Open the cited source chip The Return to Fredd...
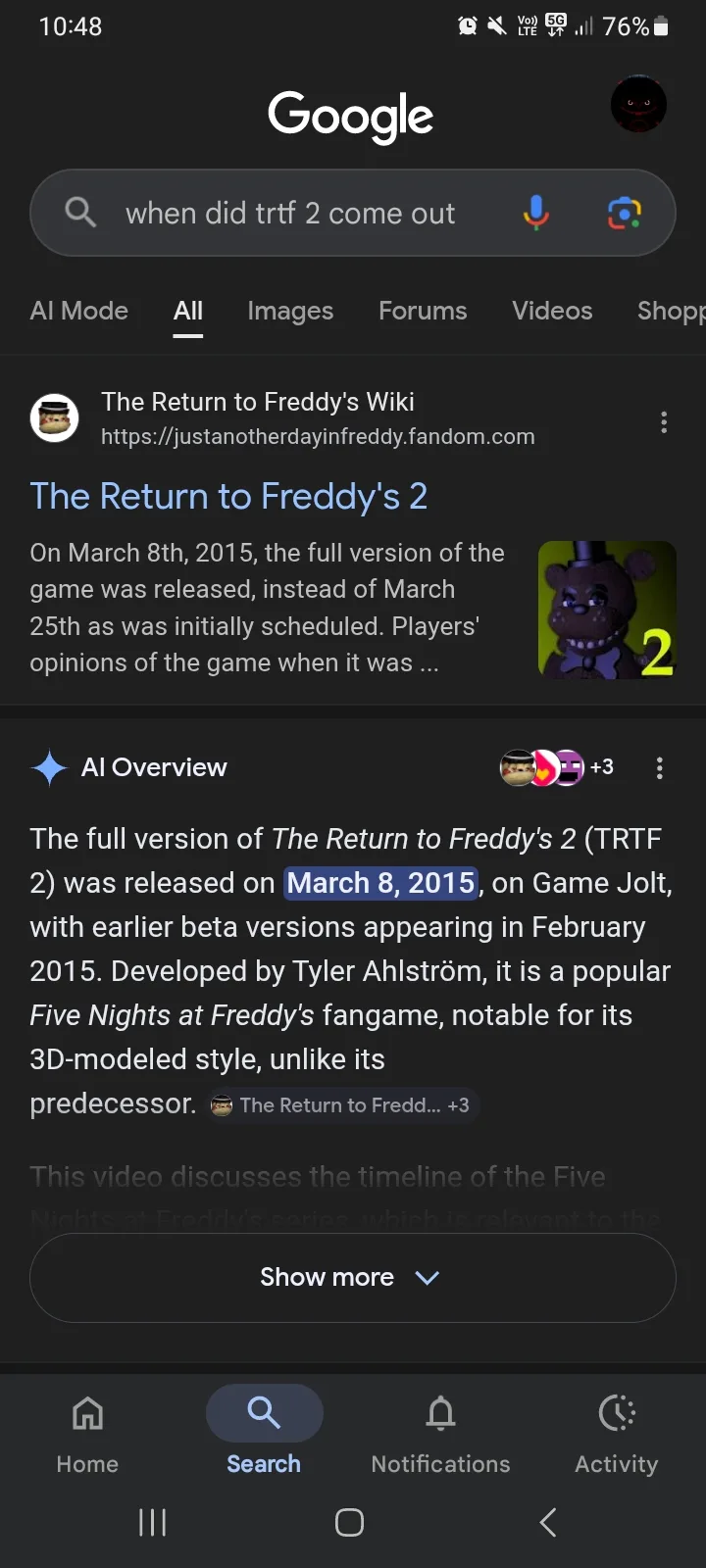Viewport: 706px width, 1568px height. pos(341,1105)
